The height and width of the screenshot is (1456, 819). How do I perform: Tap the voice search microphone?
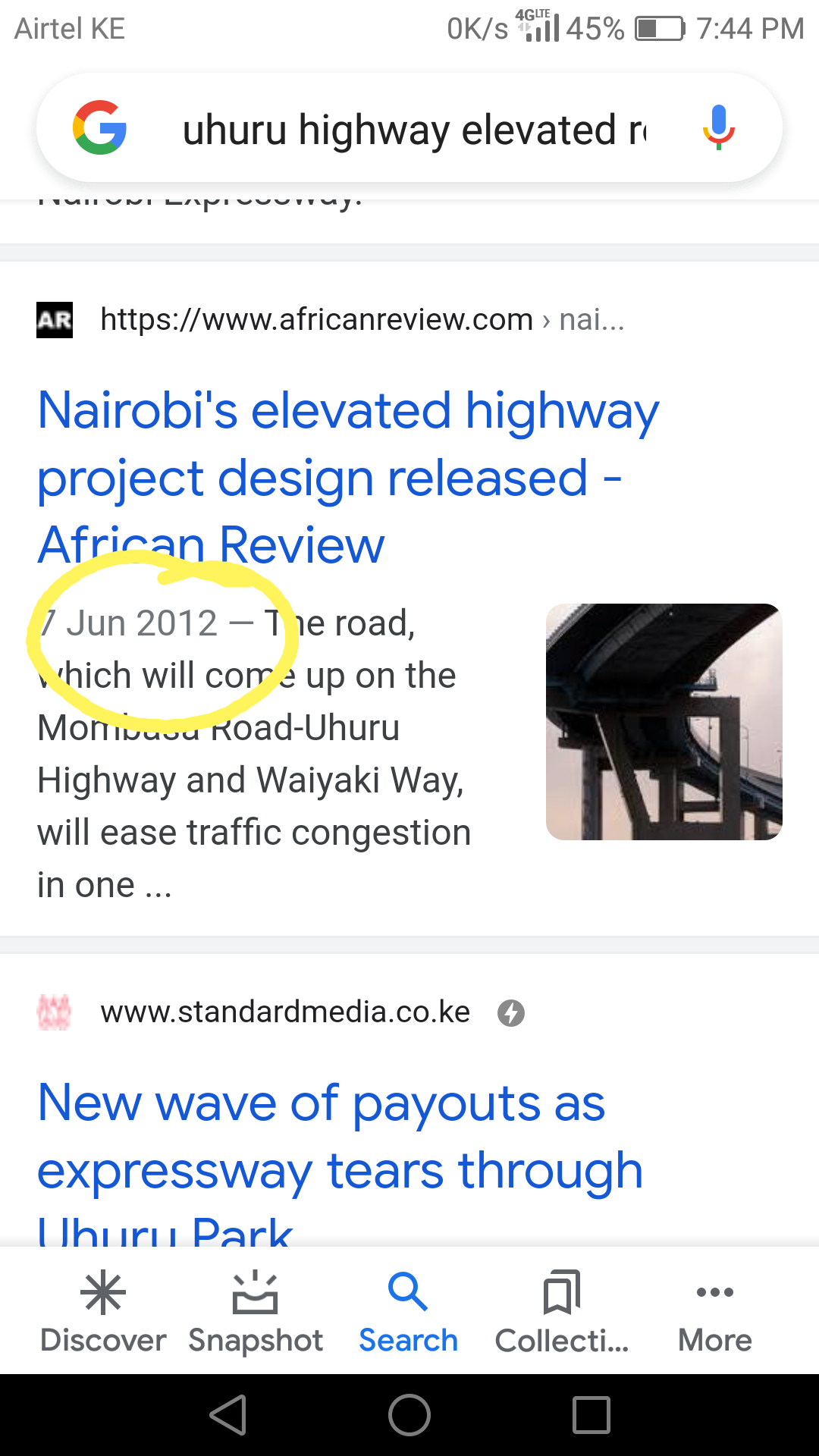[718, 127]
